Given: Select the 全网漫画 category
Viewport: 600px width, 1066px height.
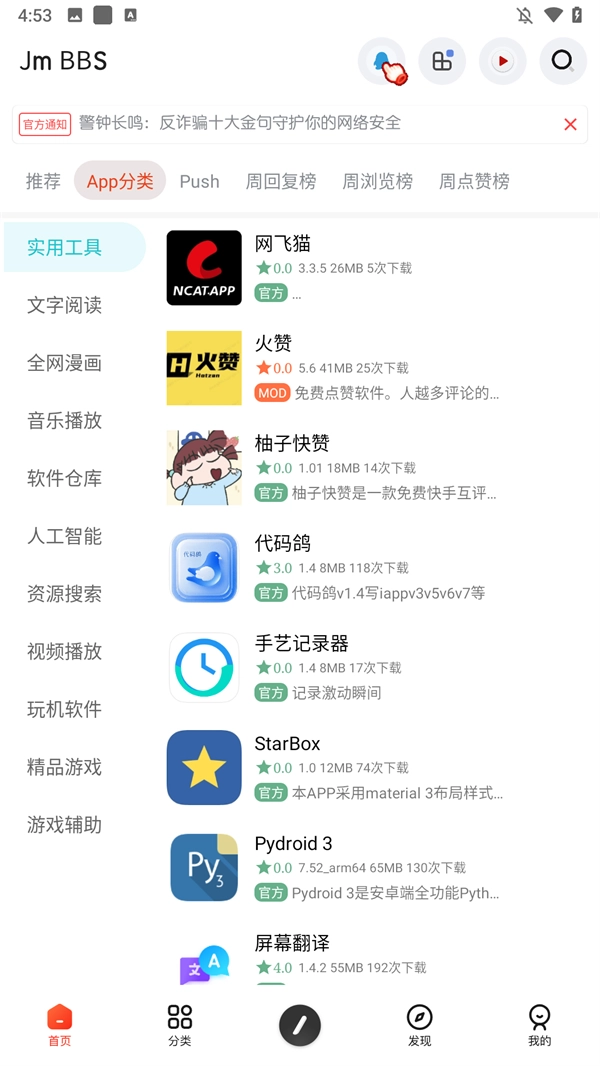Looking at the screenshot, I should pyautogui.click(x=64, y=363).
